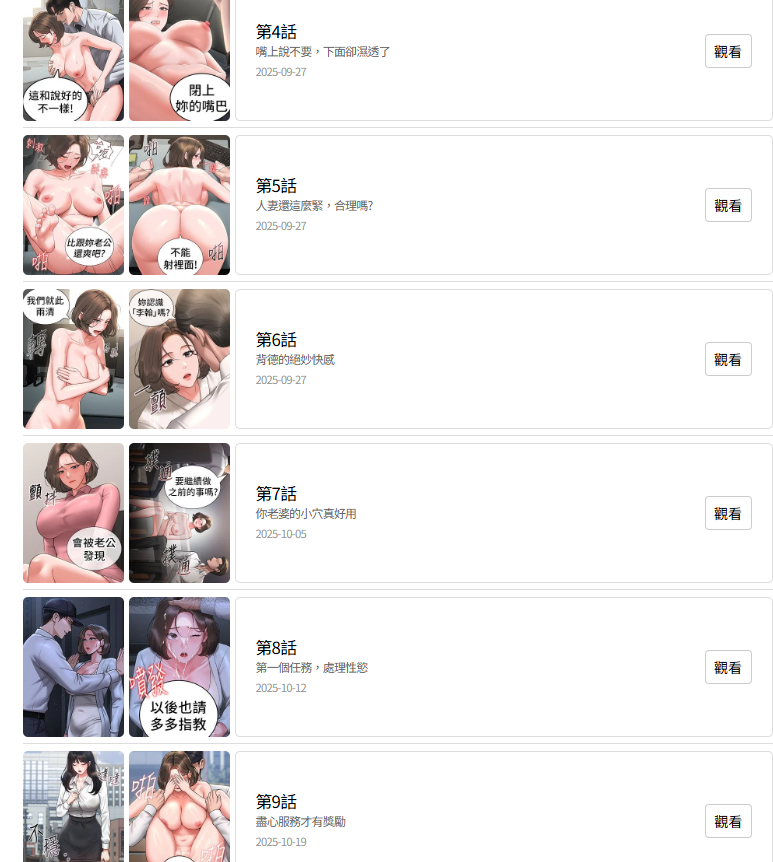Screen dimensions: 773x862
Task: Tap 觀看 button for 第6話
Action: coord(728,359)
